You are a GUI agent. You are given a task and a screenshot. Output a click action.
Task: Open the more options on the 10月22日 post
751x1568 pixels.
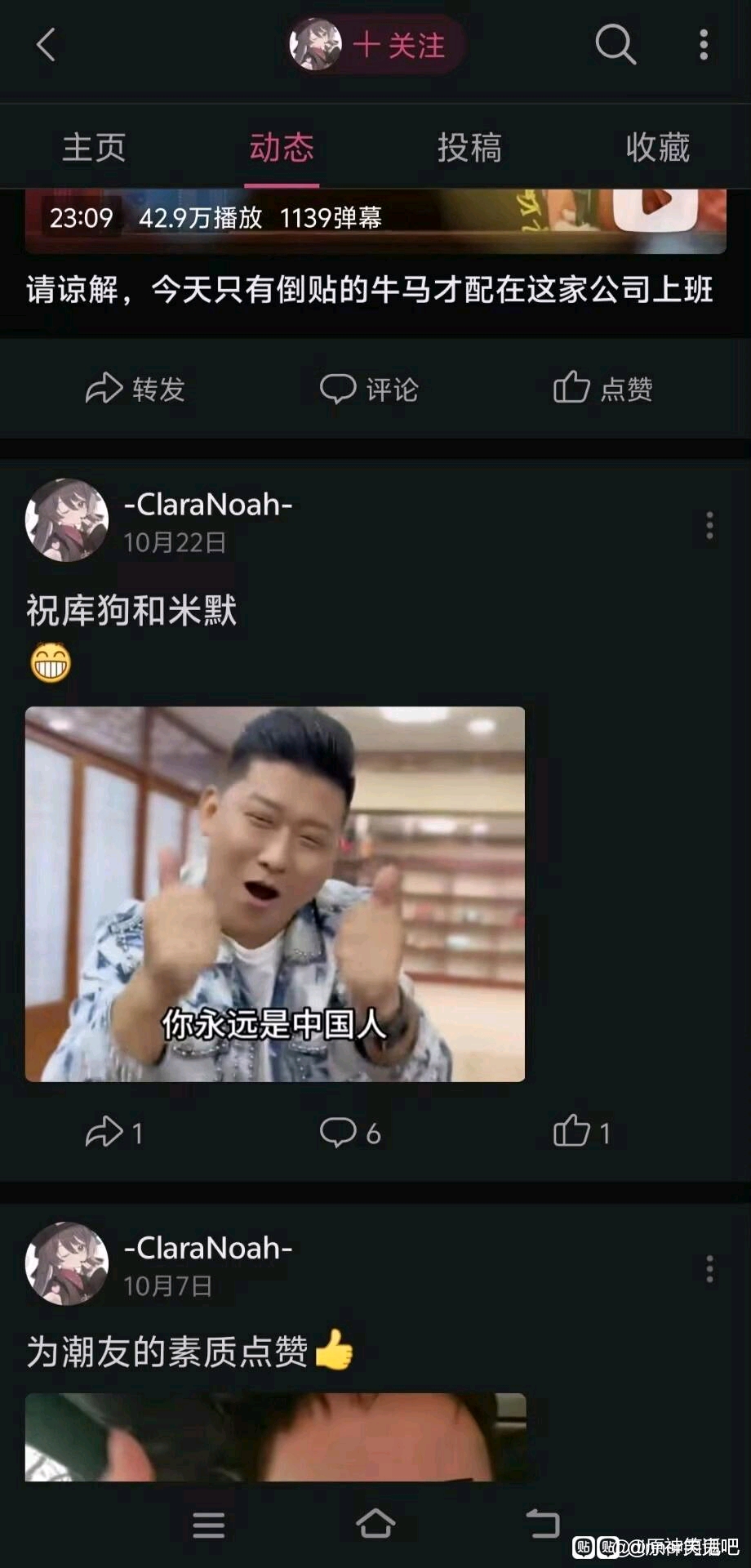click(709, 525)
